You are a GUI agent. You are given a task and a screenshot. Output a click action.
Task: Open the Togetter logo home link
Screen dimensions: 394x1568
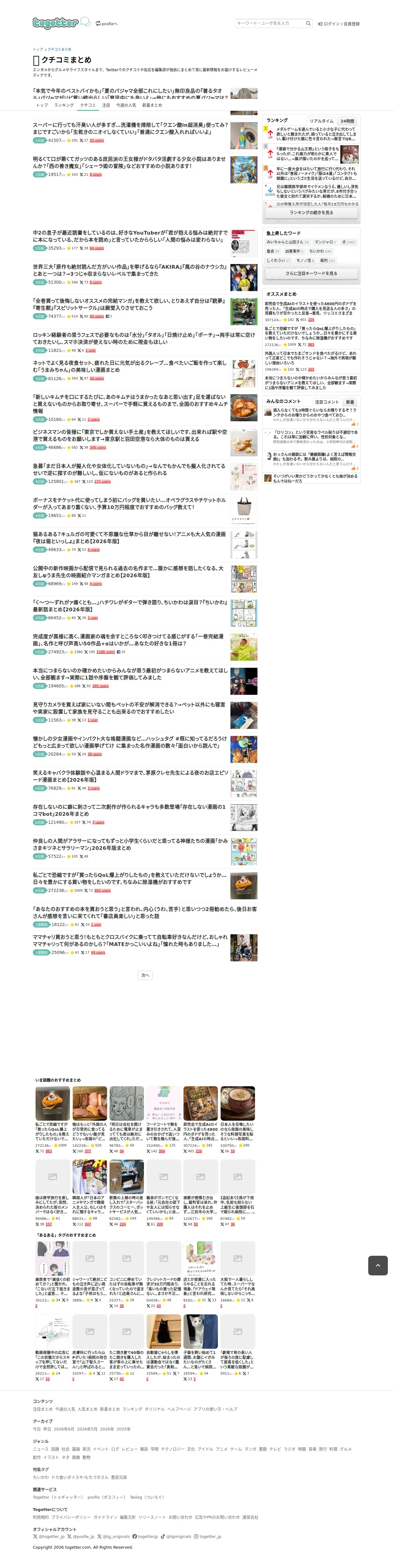point(55,24)
